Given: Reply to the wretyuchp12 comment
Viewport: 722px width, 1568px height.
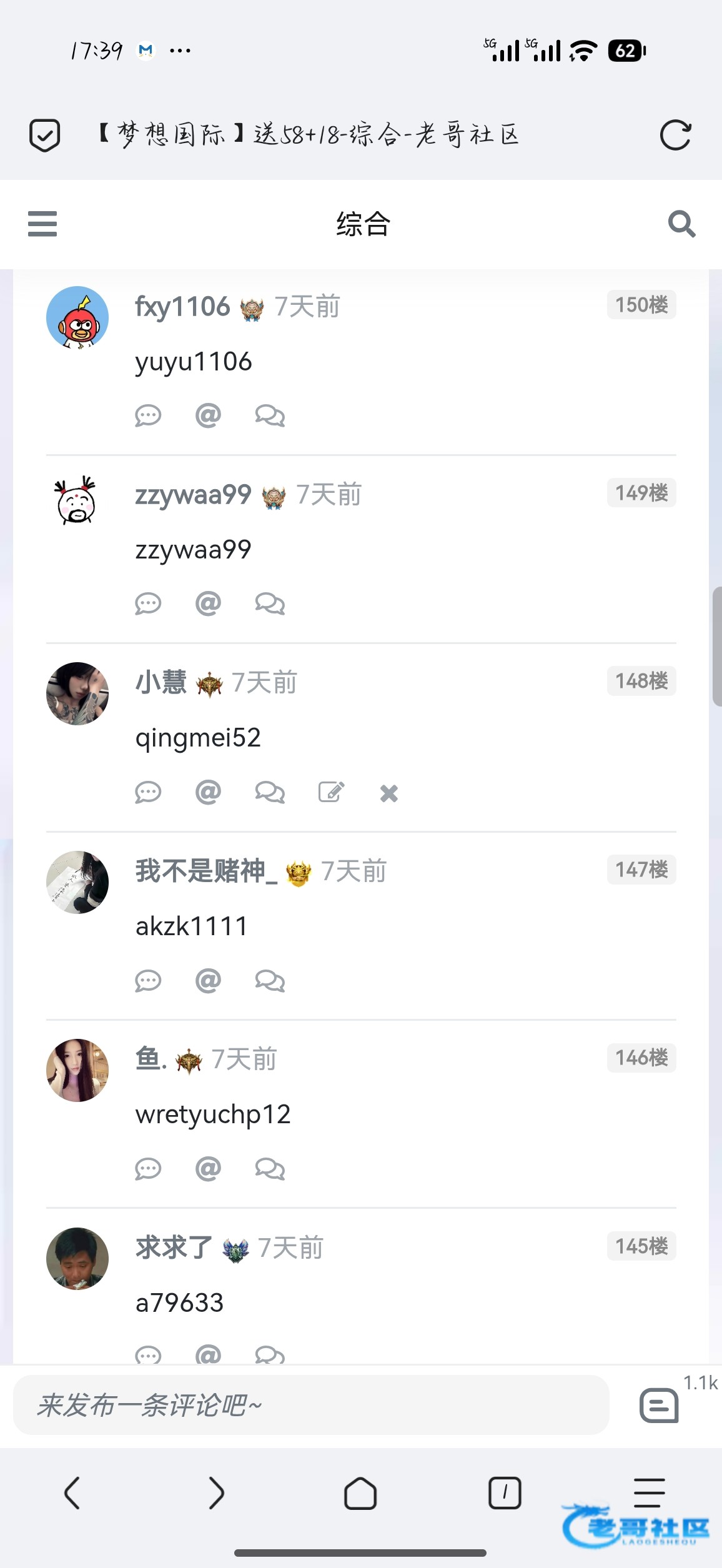Looking at the screenshot, I should point(148,1169).
